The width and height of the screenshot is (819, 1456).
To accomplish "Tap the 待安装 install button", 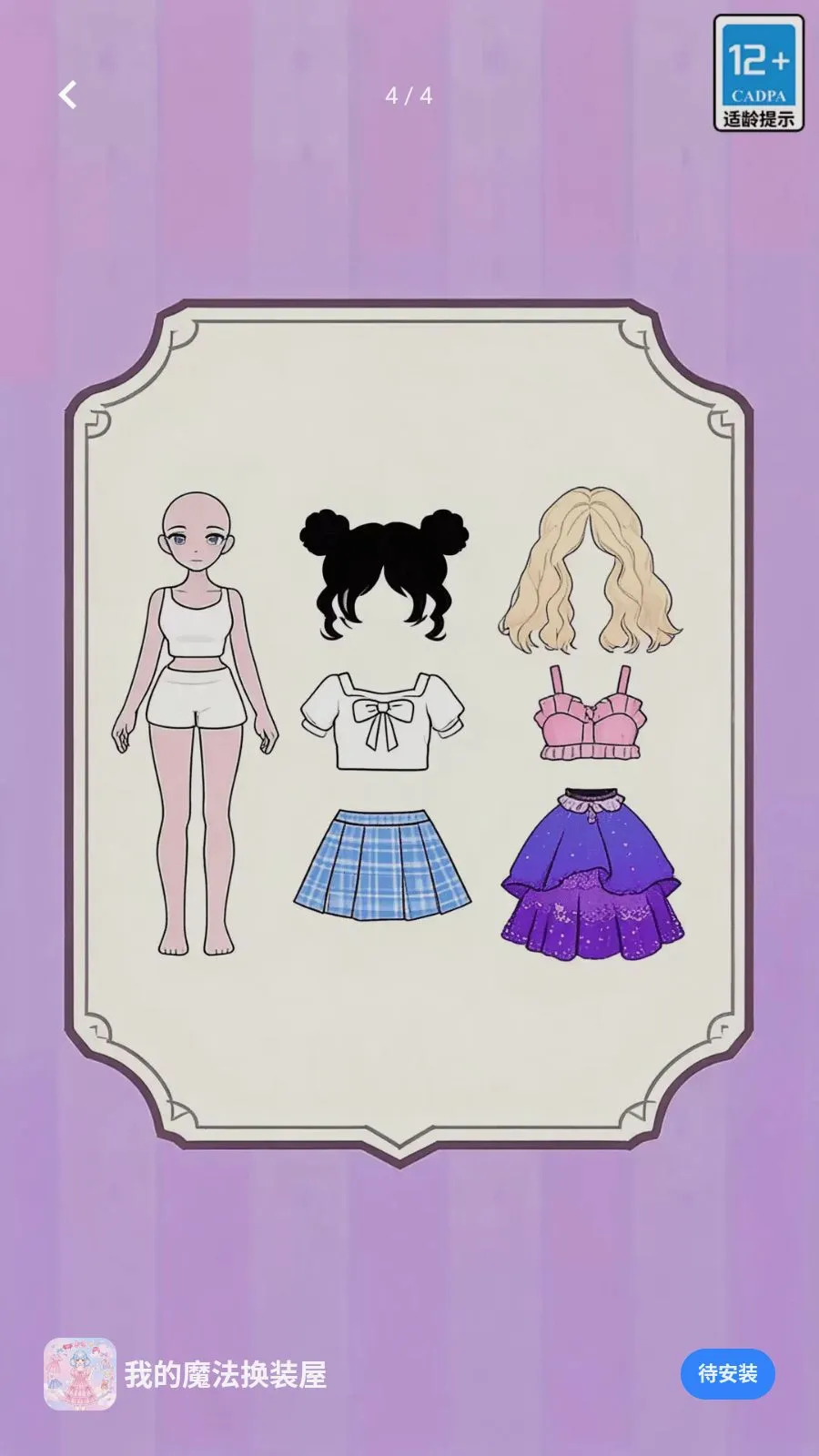I will tap(727, 1373).
